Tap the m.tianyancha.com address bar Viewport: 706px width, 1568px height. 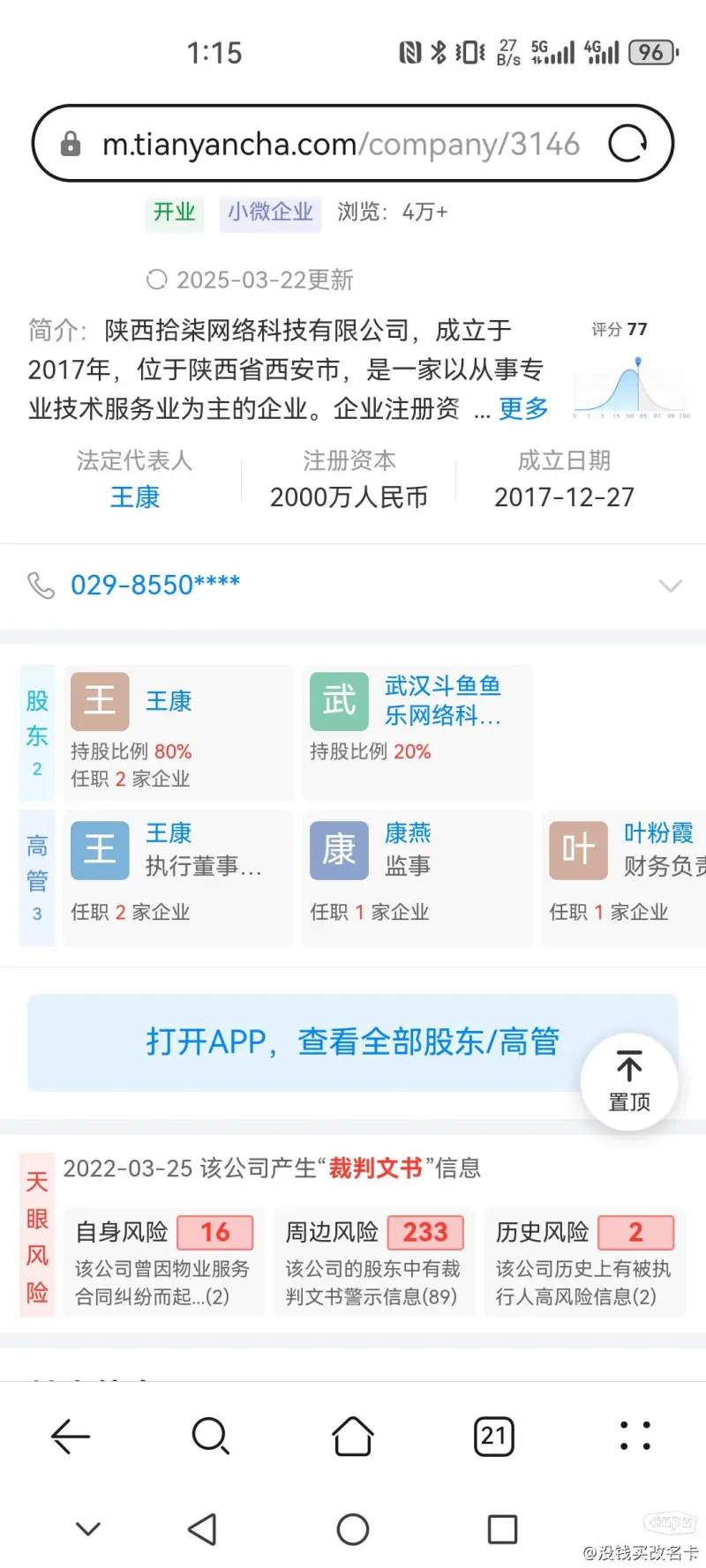click(x=341, y=144)
